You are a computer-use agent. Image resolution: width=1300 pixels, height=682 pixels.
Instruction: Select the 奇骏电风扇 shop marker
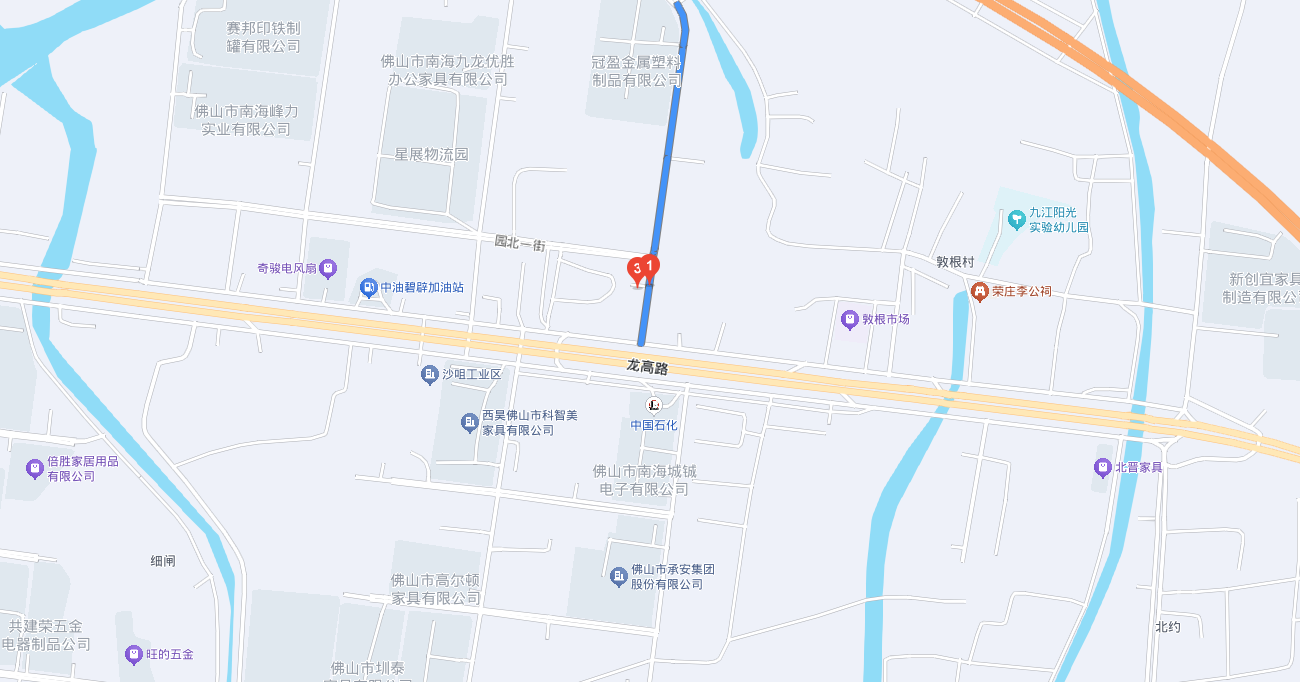pos(329,268)
